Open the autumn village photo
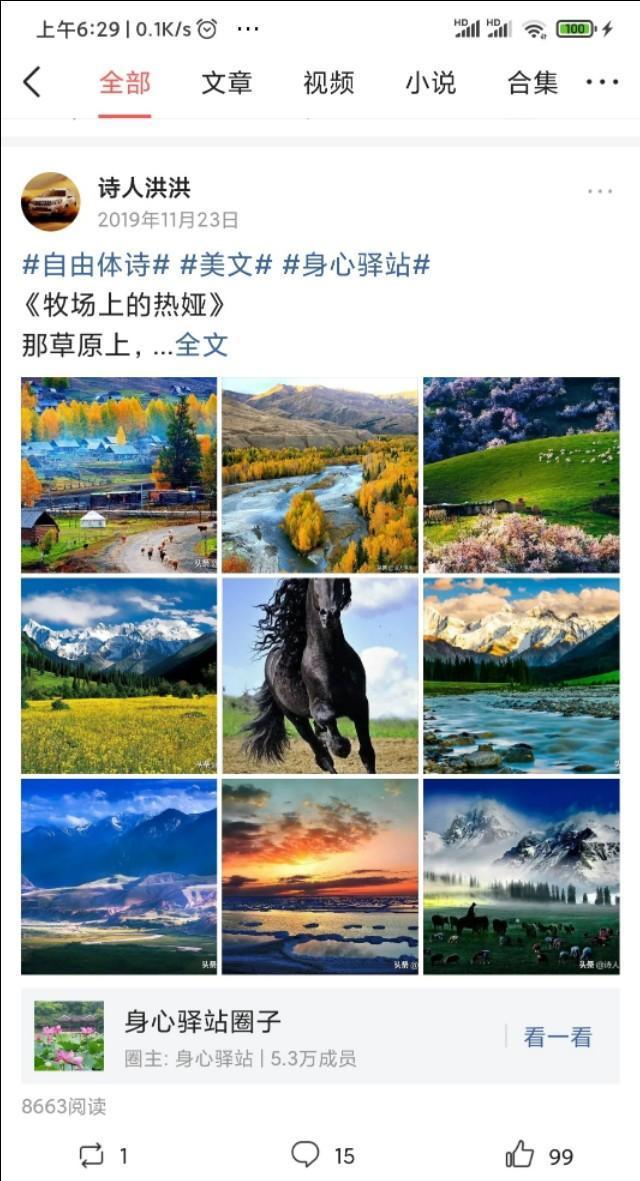The height and width of the screenshot is (1181, 640). (x=119, y=474)
